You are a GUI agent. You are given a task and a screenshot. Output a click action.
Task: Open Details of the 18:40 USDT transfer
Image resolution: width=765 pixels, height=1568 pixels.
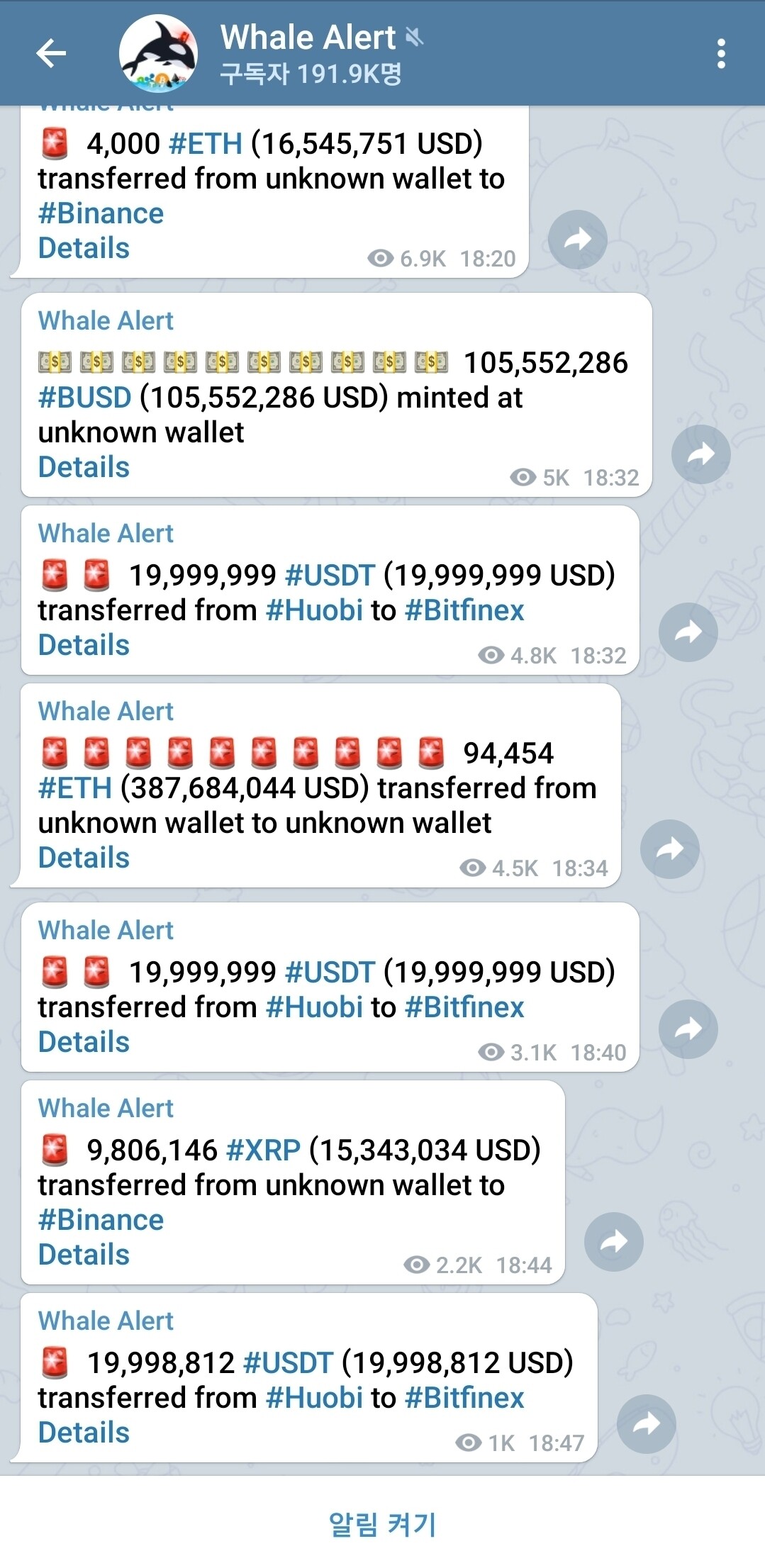pyautogui.click(x=84, y=1042)
